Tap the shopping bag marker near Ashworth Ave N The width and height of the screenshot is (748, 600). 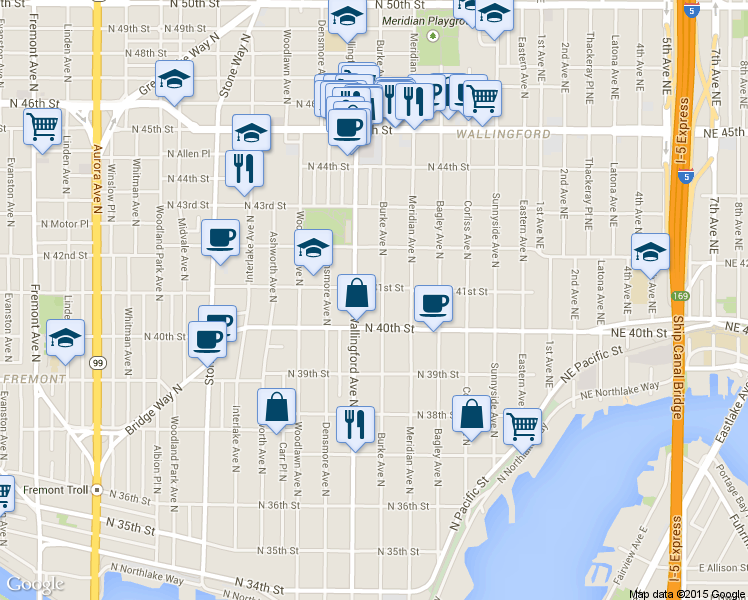click(x=276, y=408)
